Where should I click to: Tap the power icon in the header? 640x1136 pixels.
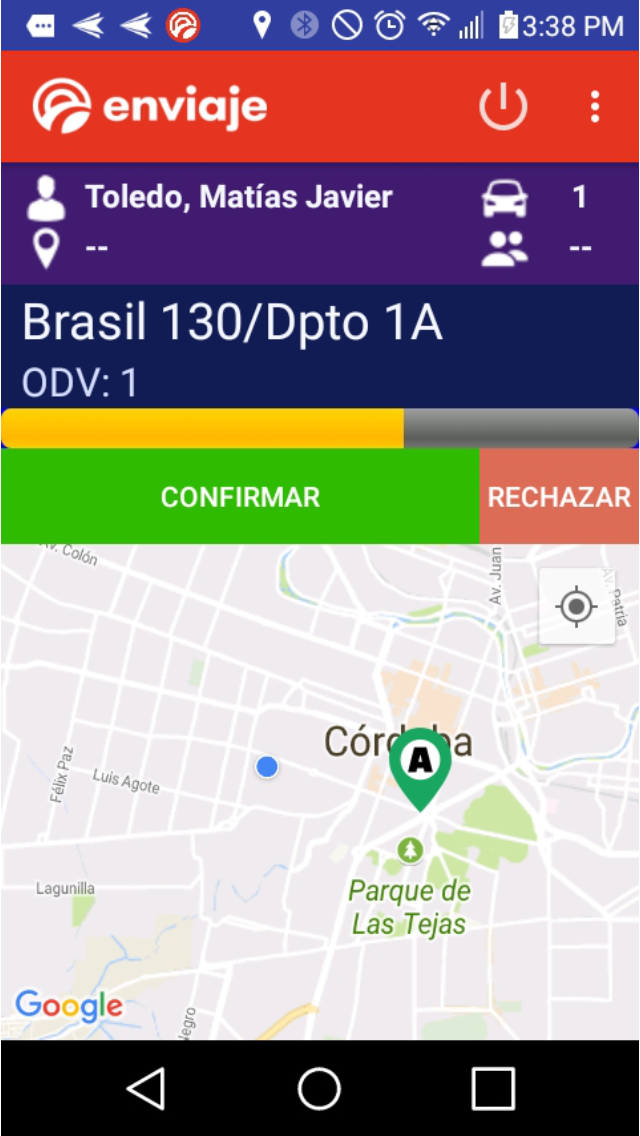point(503,106)
